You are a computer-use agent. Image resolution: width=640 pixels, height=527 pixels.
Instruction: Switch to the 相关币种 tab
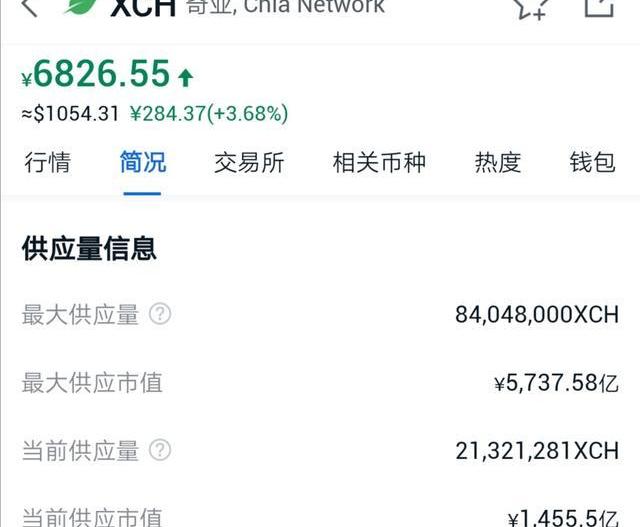(379, 162)
